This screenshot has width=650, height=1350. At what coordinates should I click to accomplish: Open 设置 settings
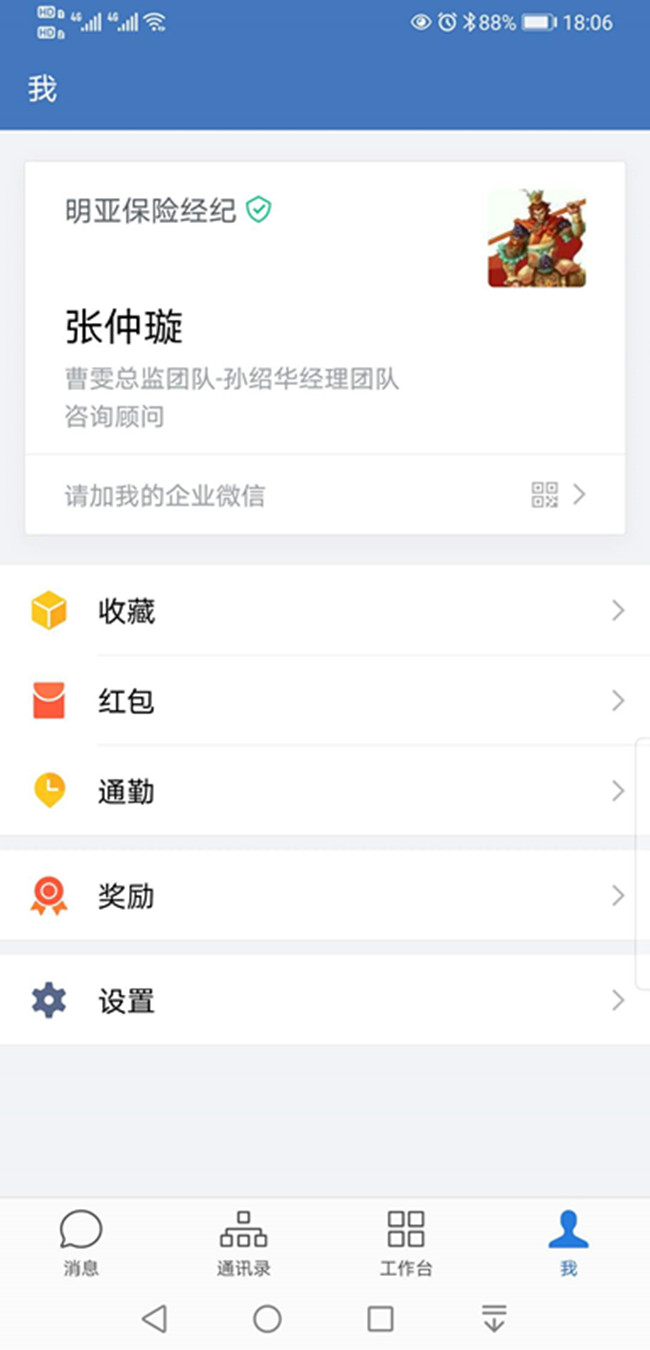pyautogui.click(x=325, y=1000)
